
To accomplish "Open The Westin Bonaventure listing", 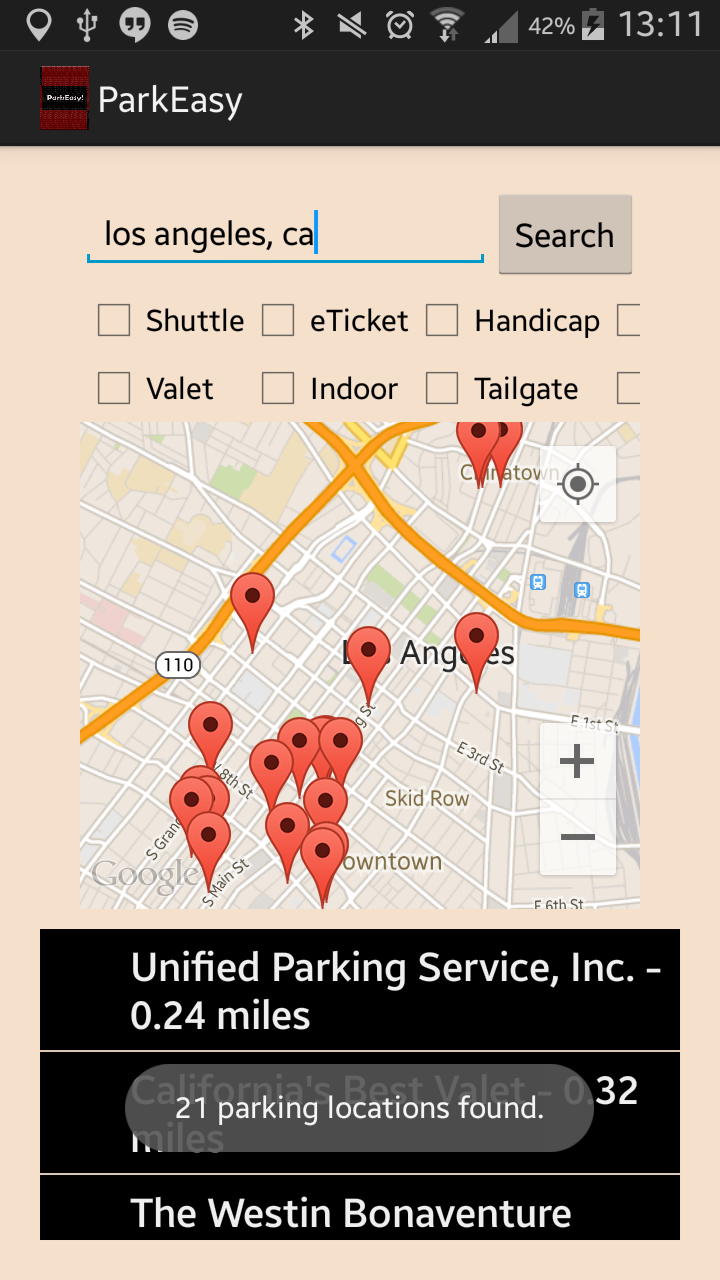I will (360, 1208).
